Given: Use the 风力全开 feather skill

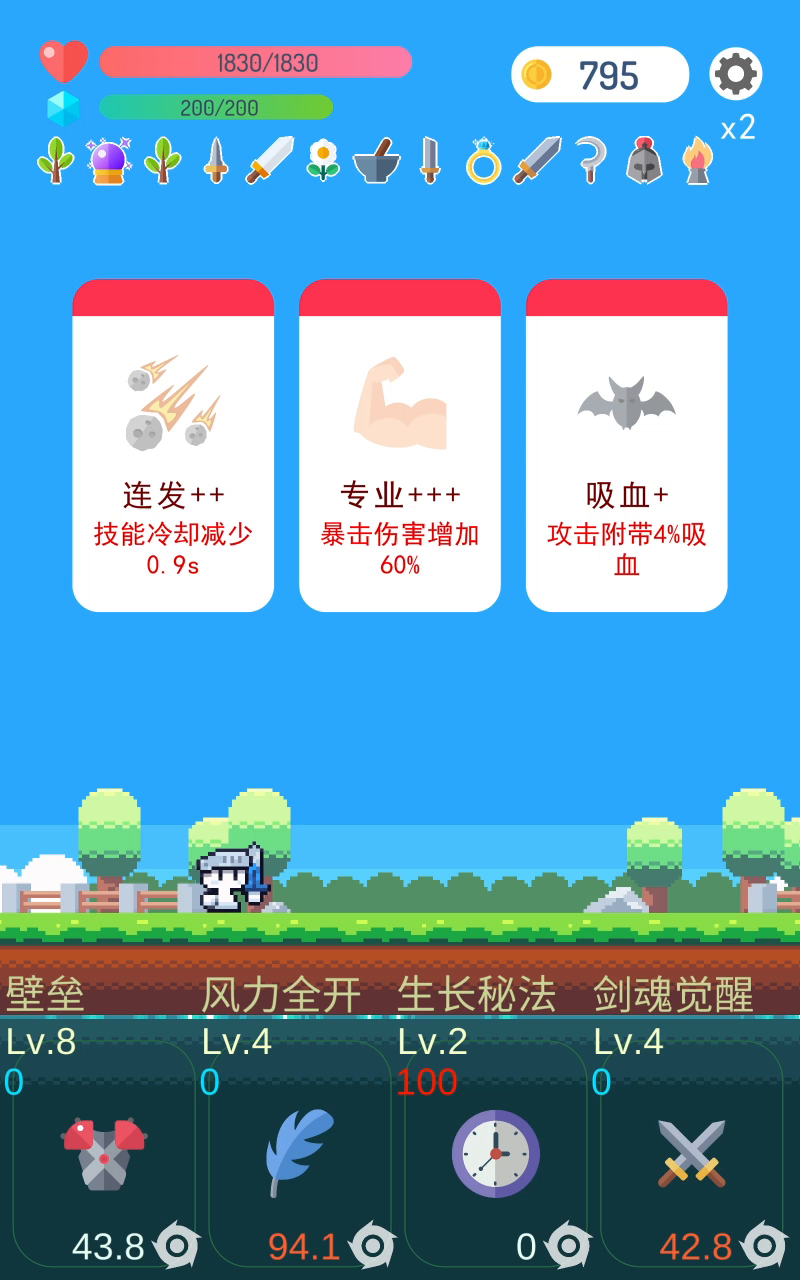Looking at the screenshot, I should tap(300, 1152).
